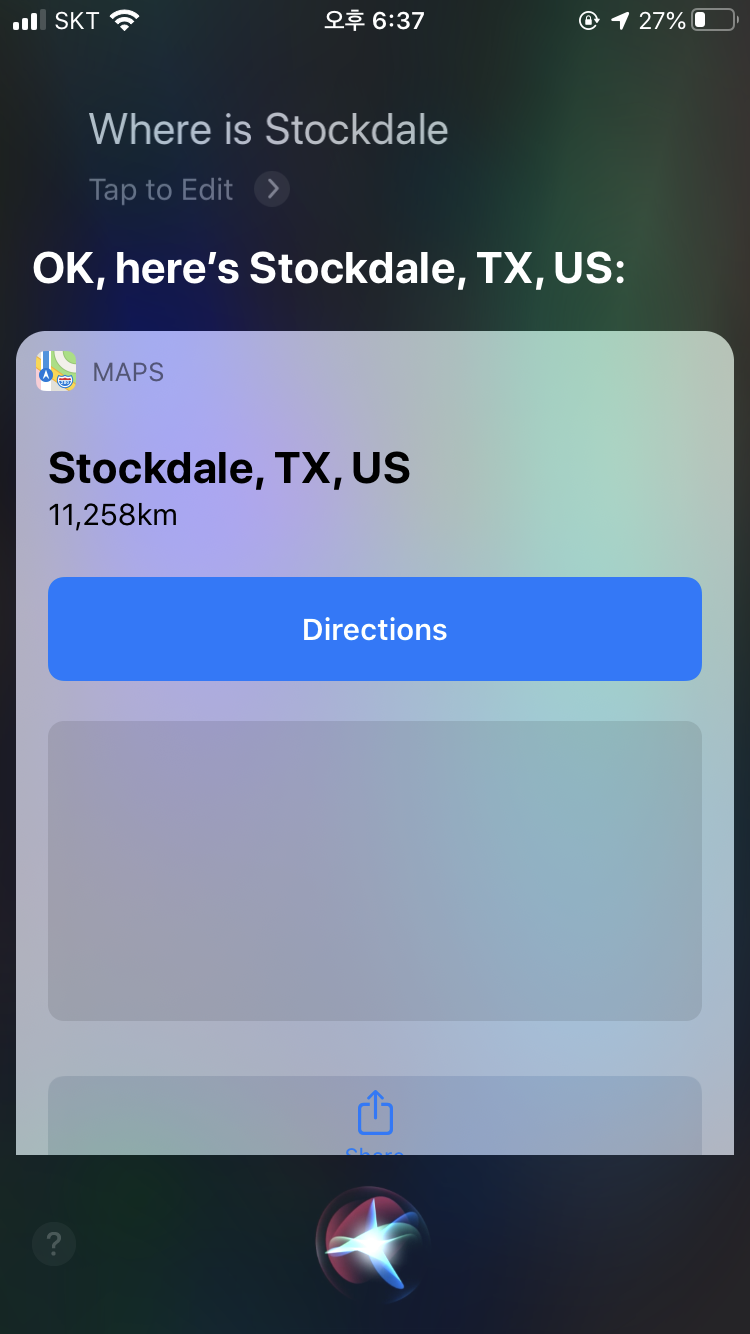Screen dimensions: 750x1334
Task: Activate the Siri orb to speak
Action: (373, 1241)
